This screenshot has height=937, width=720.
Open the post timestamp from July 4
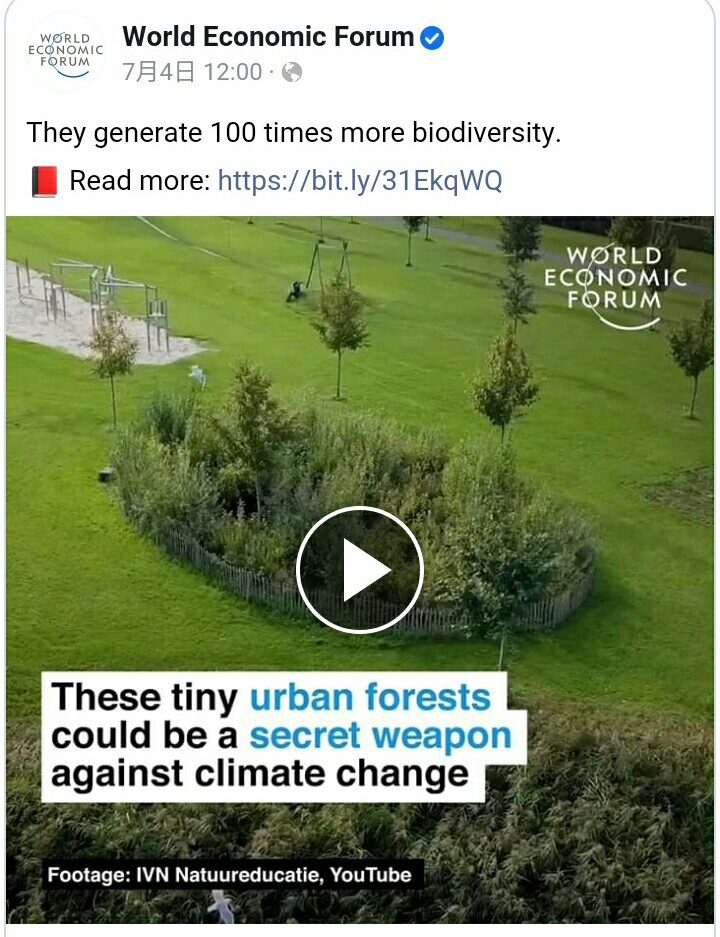tap(192, 72)
